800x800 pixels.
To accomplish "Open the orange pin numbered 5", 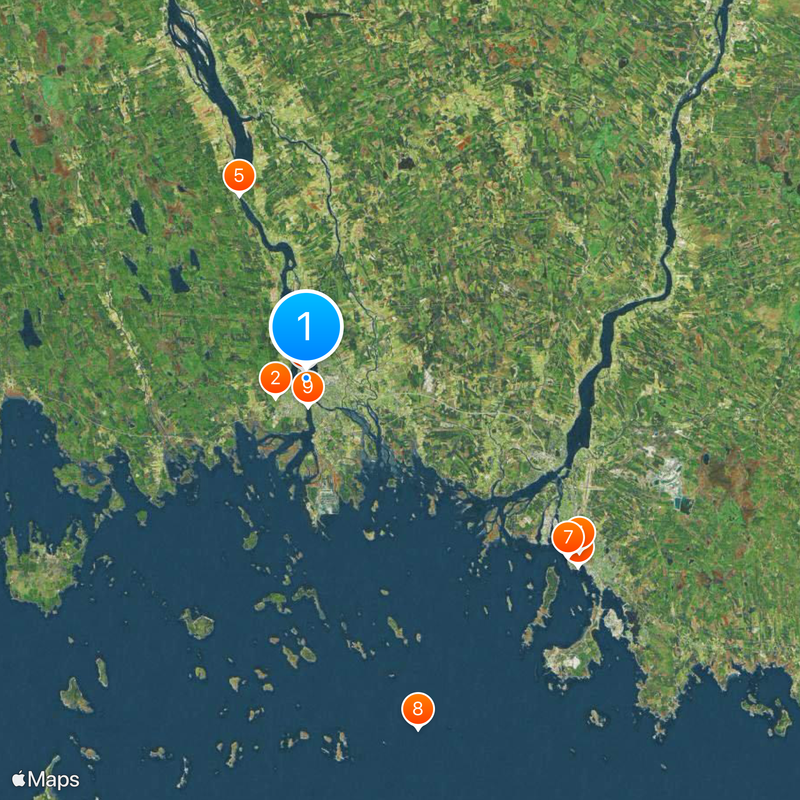I will point(238,176).
